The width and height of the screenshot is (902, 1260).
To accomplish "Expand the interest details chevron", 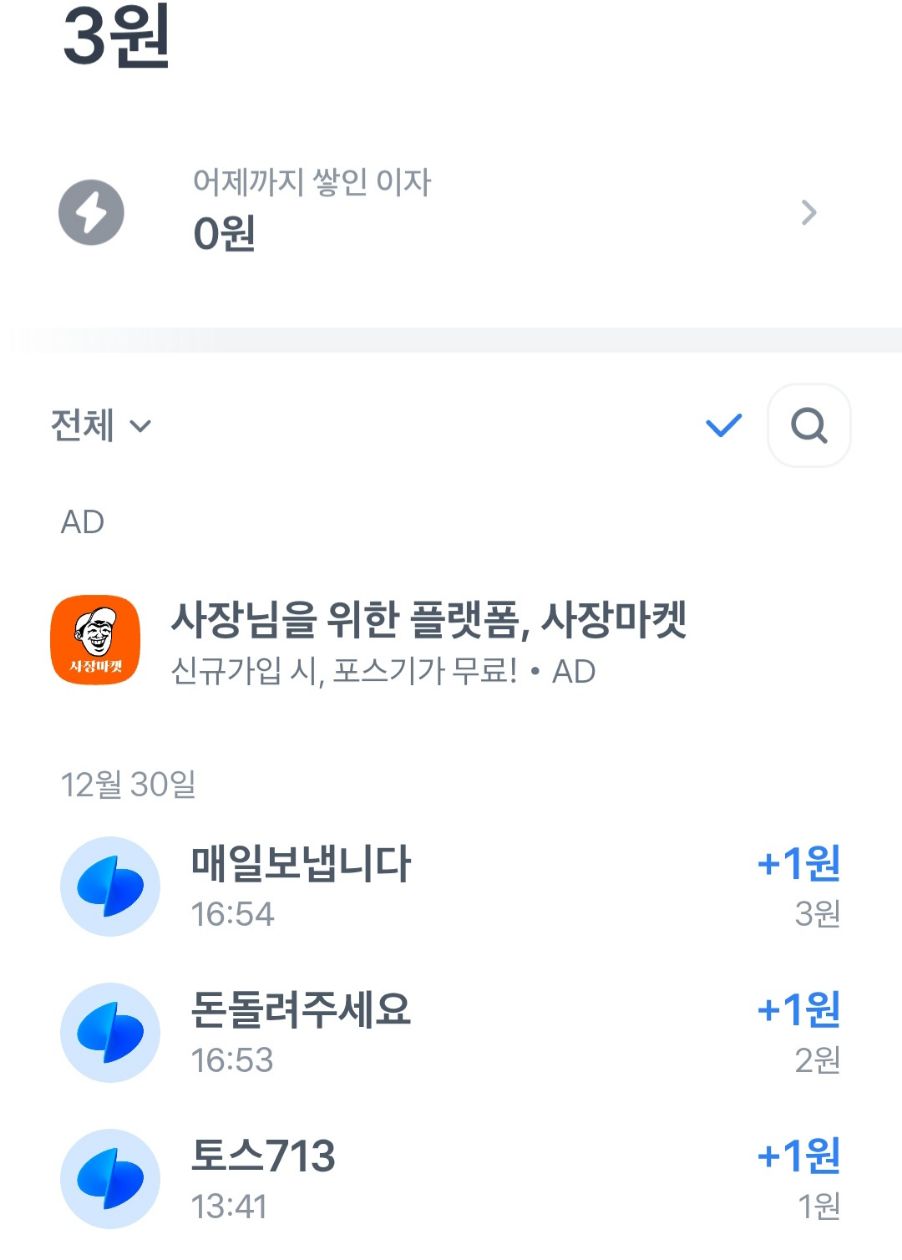I will [808, 212].
